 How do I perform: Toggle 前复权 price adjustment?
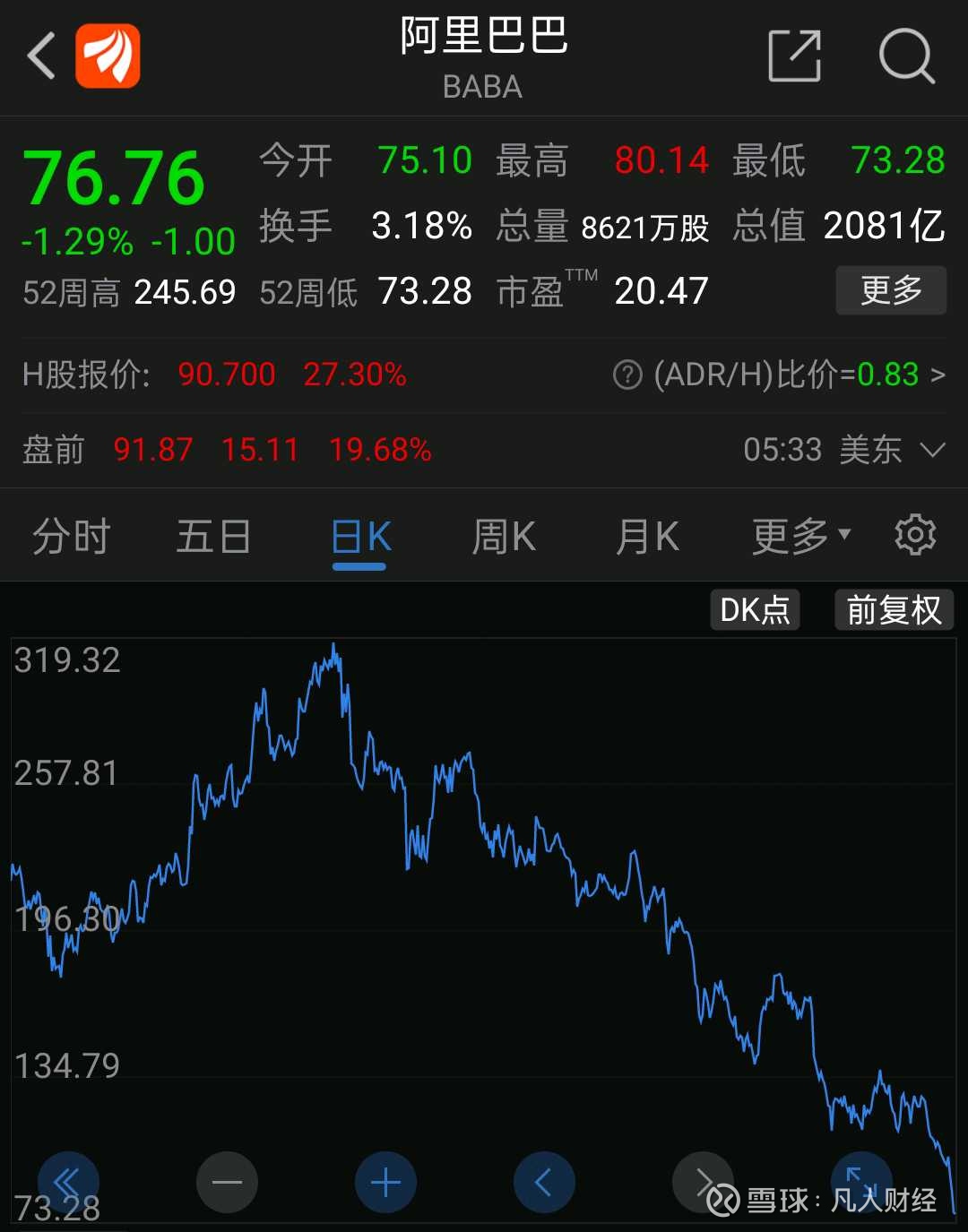click(894, 610)
